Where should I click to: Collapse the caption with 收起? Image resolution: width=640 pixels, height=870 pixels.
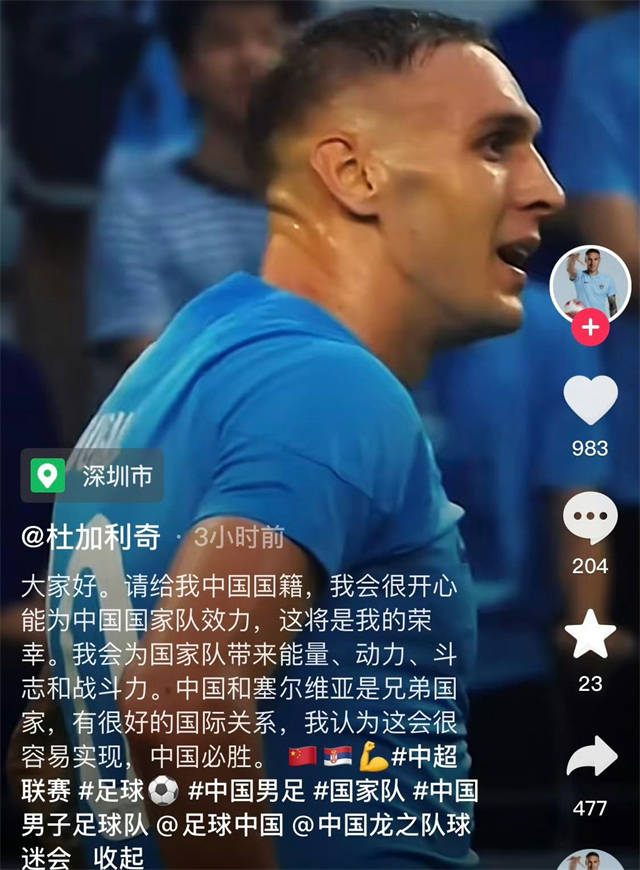click(x=119, y=857)
